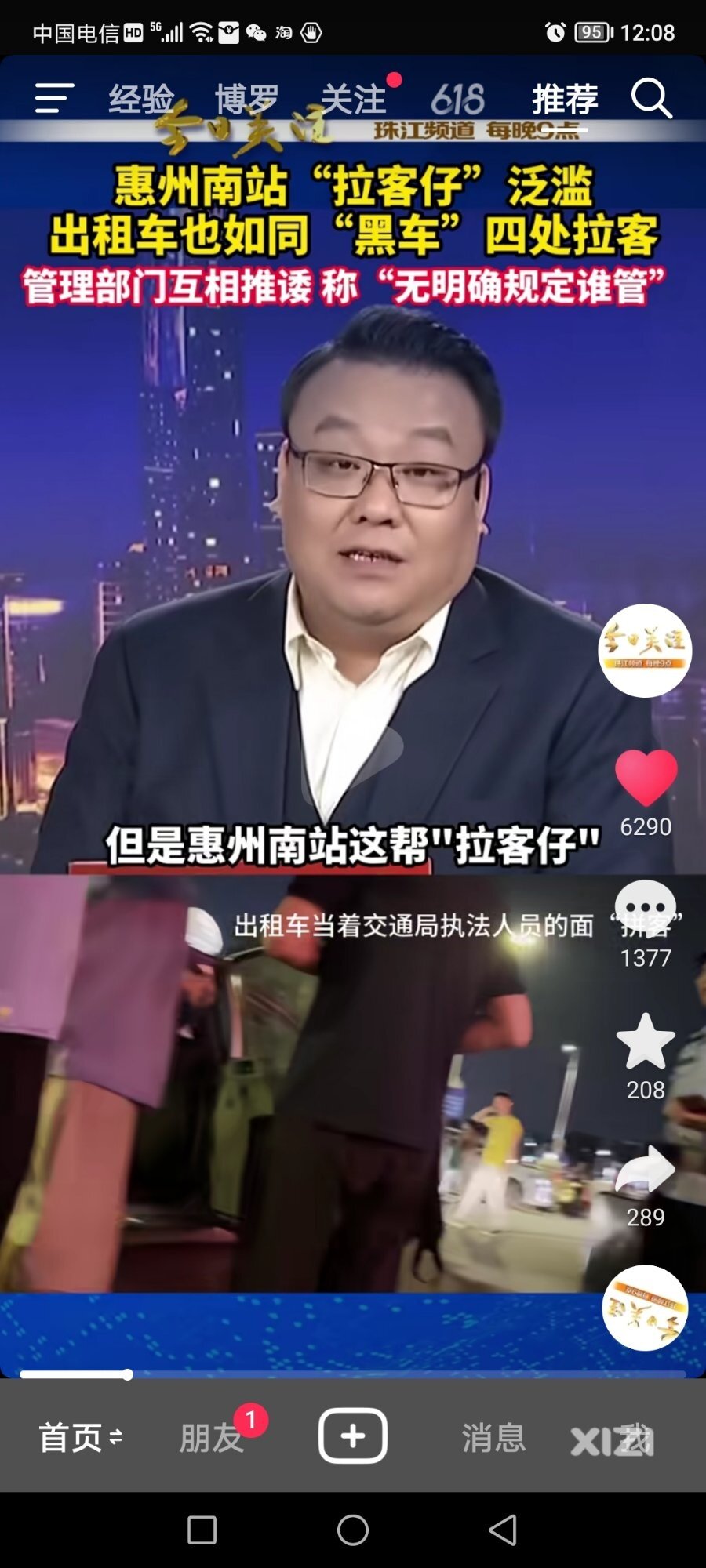The width and height of the screenshot is (706, 1568).
Task: Open the 朋友 tab
Action: (x=212, y=1437)
